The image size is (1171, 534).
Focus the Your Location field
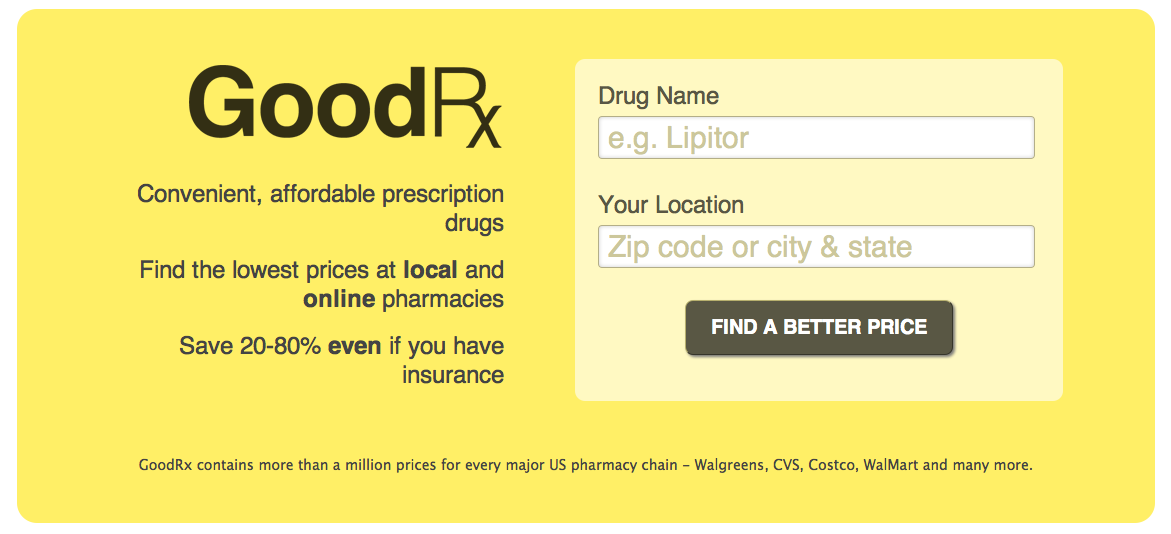[815, 247]
